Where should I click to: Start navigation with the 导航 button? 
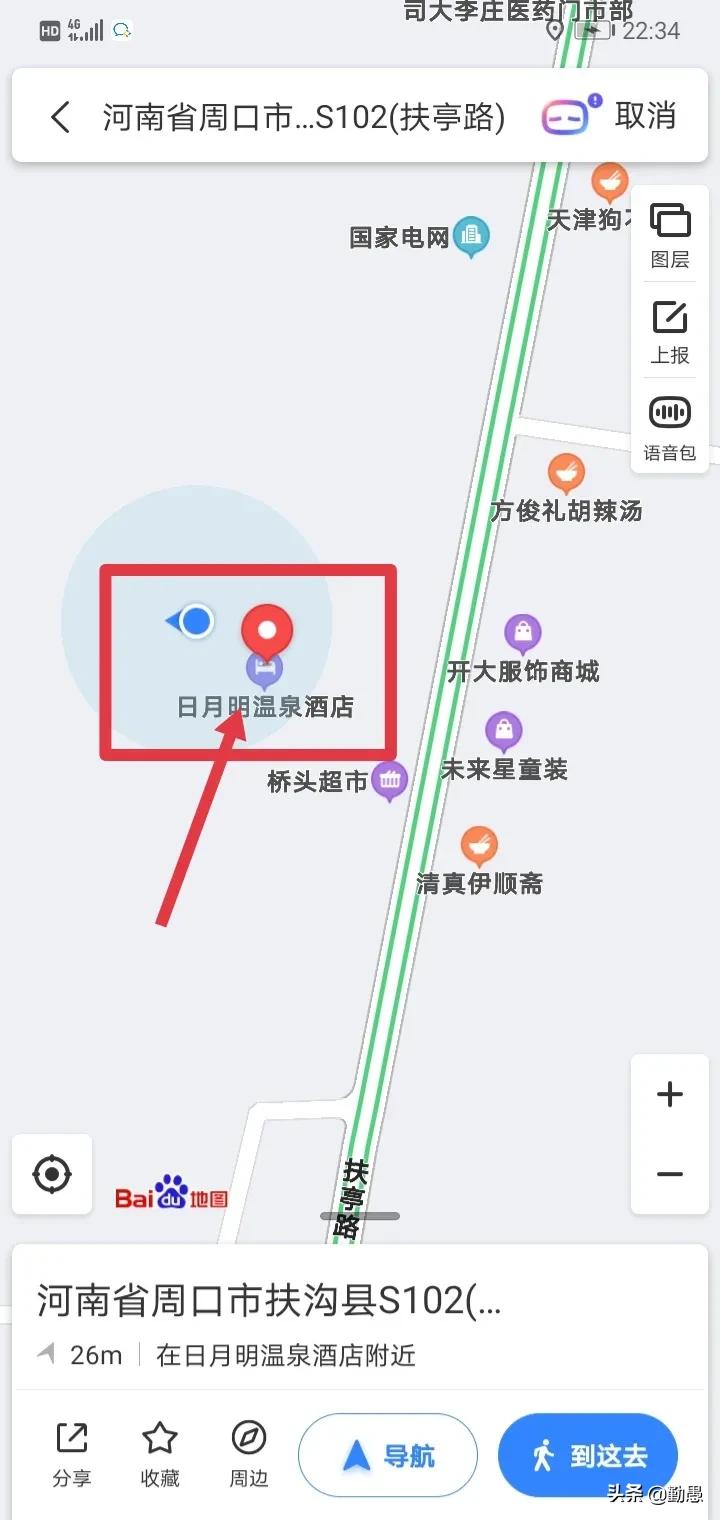pyautogui.click(x=388, y=1456)
